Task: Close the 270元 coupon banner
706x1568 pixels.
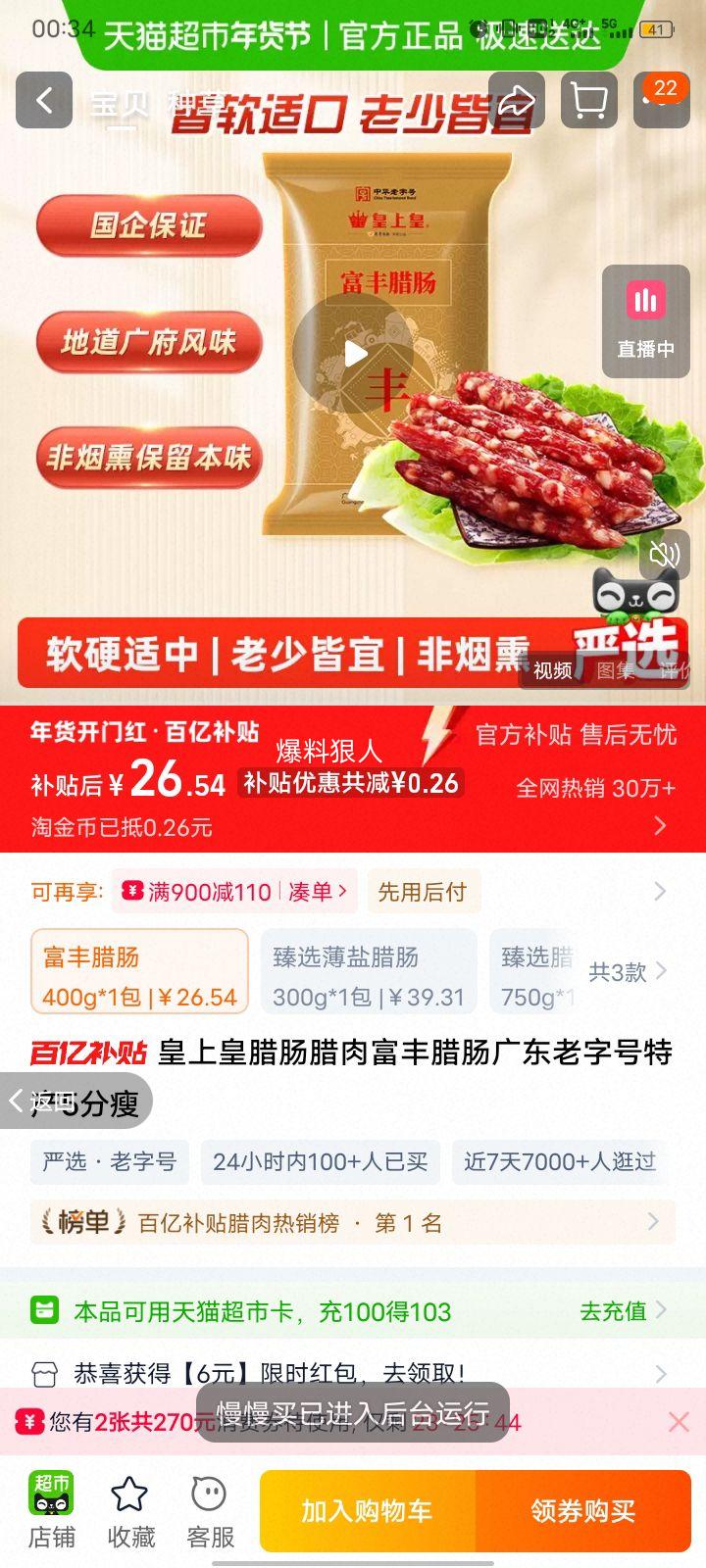Action: [678, 1421]
